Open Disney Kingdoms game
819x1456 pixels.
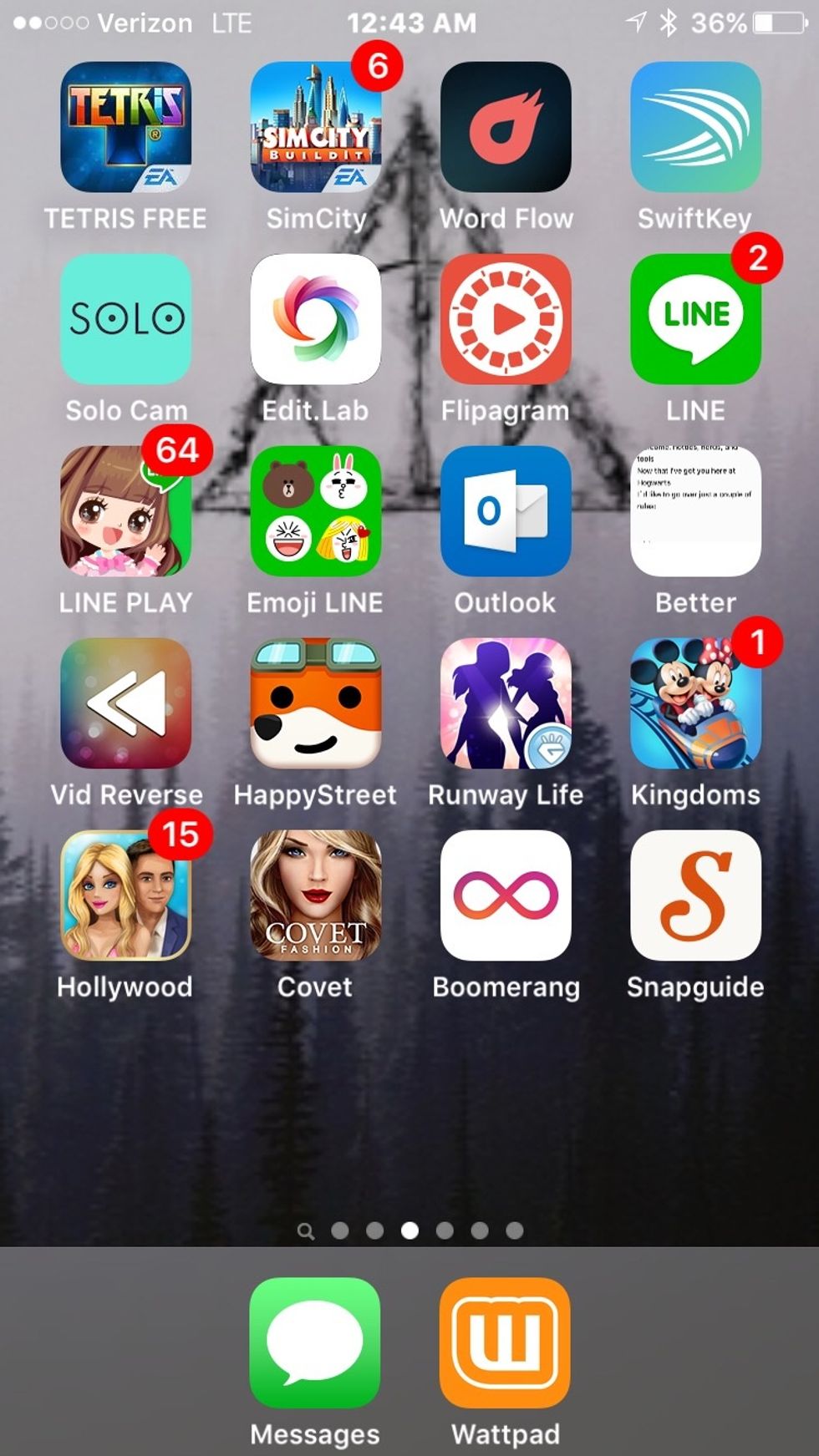[x=695, y=703]
